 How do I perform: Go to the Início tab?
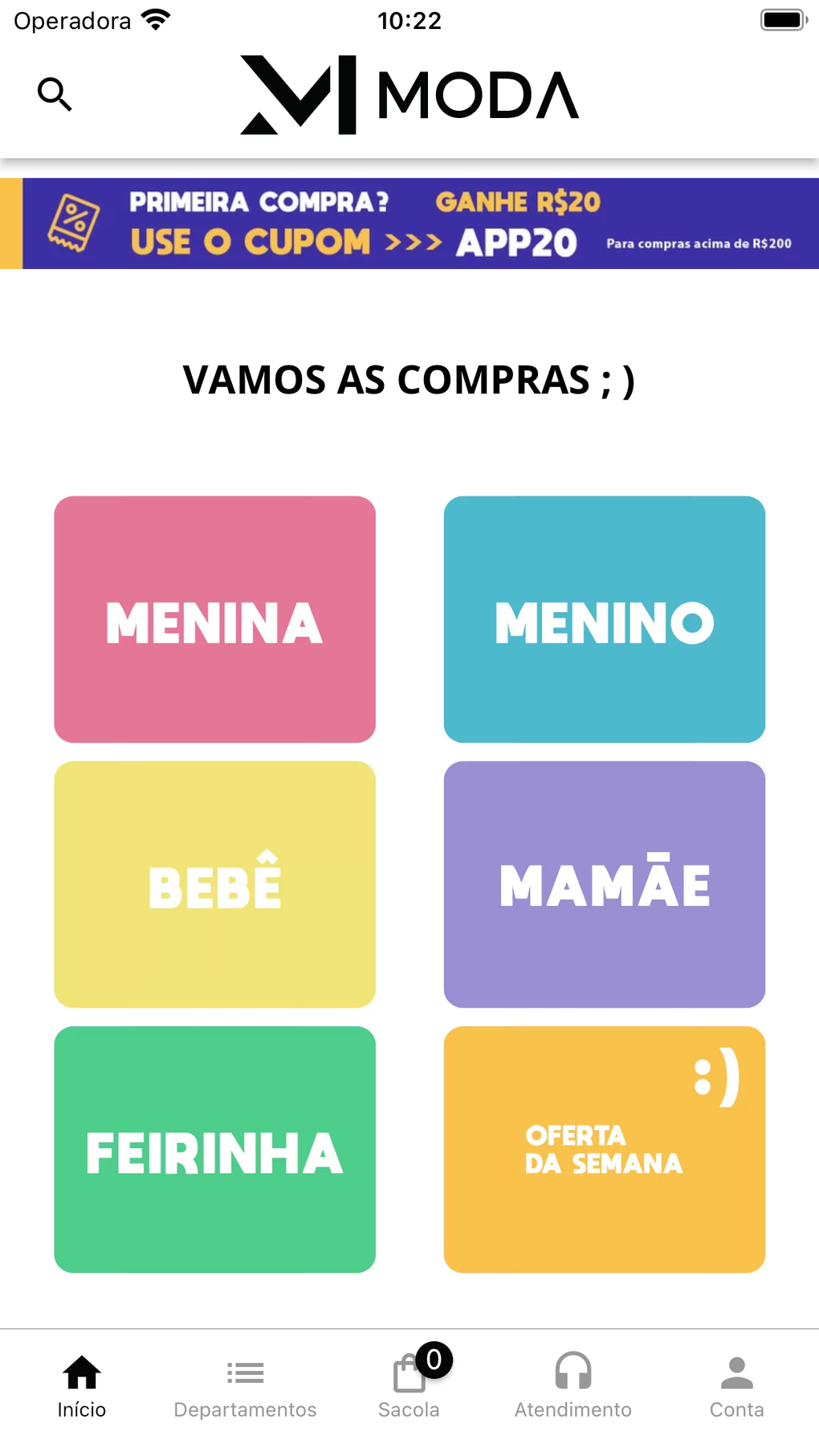click(82, 1387)
